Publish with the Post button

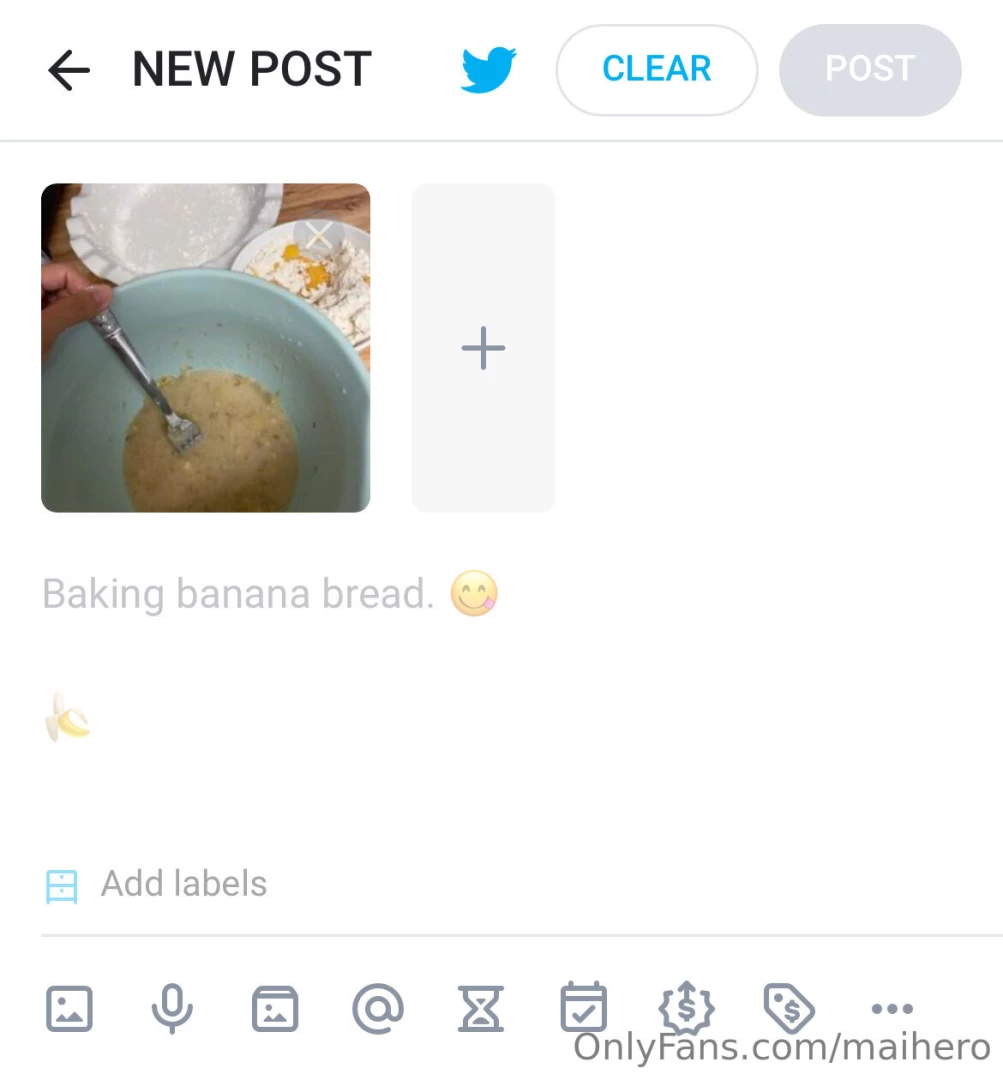(x=869, y=70)
